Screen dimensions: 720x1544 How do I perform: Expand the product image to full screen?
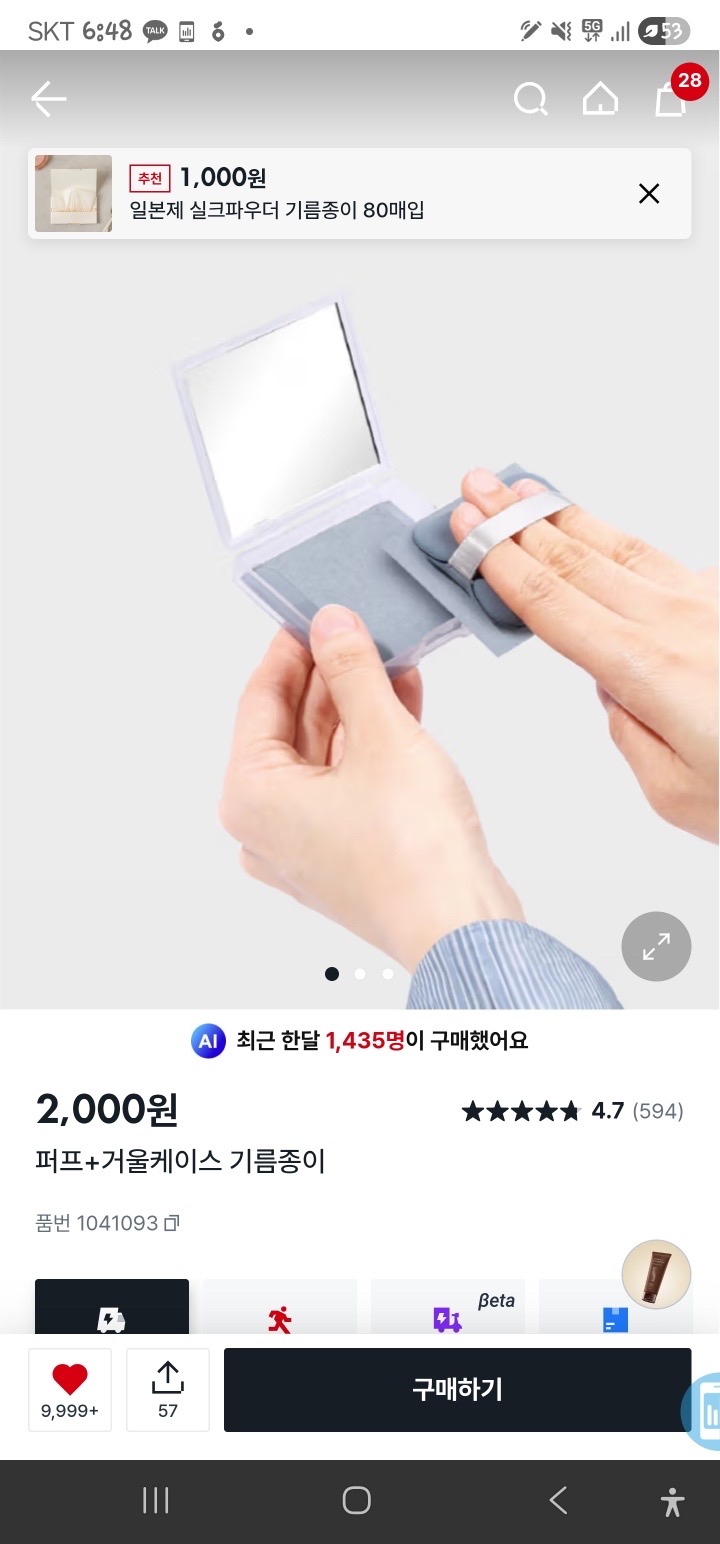(656, 946)
